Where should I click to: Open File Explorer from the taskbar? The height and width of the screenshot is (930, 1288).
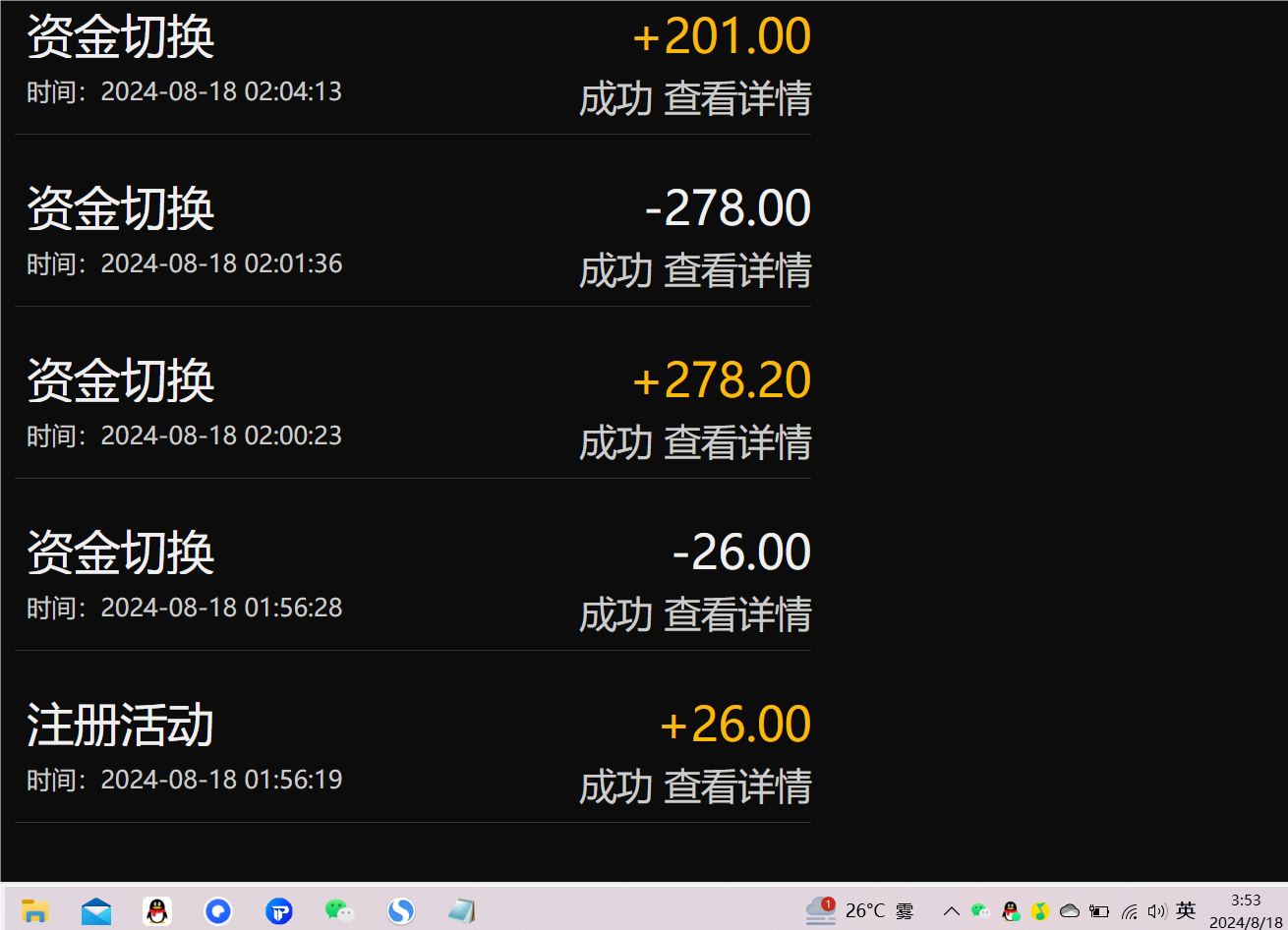(35, 911)
